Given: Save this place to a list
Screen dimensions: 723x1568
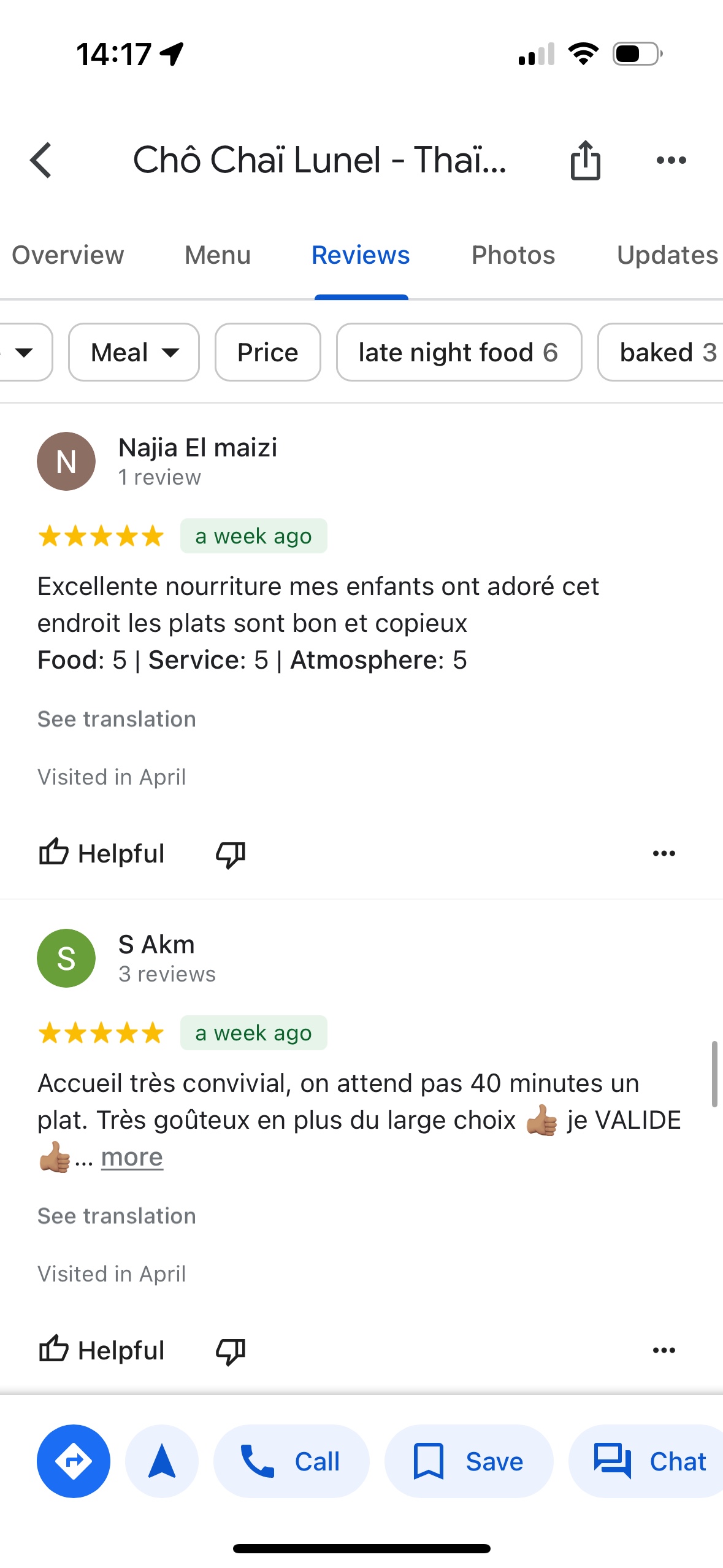Looking at the screenshot, I should (469, 1461).
